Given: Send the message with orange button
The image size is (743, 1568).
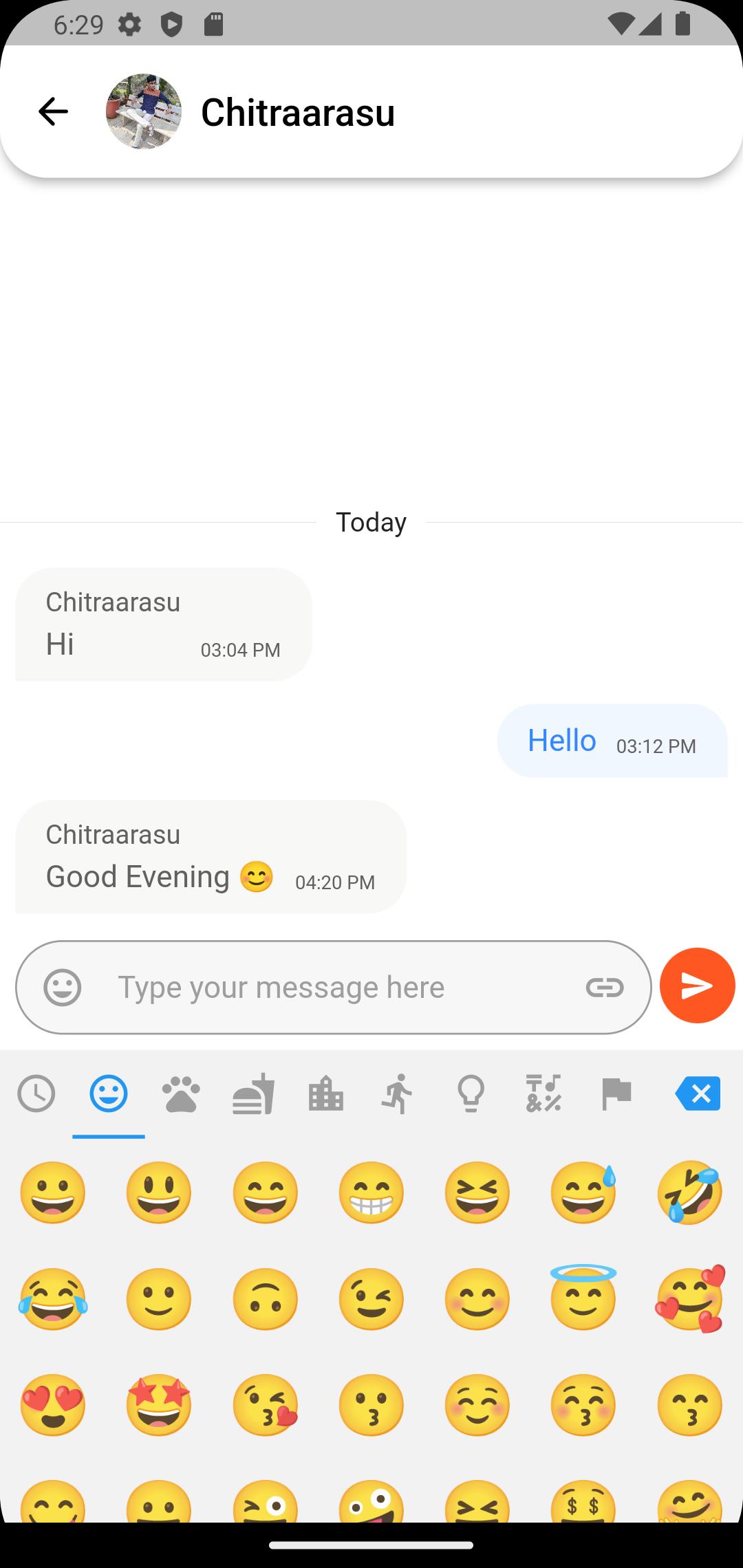Looking at the screenshot, I should [x=697, y=986].
